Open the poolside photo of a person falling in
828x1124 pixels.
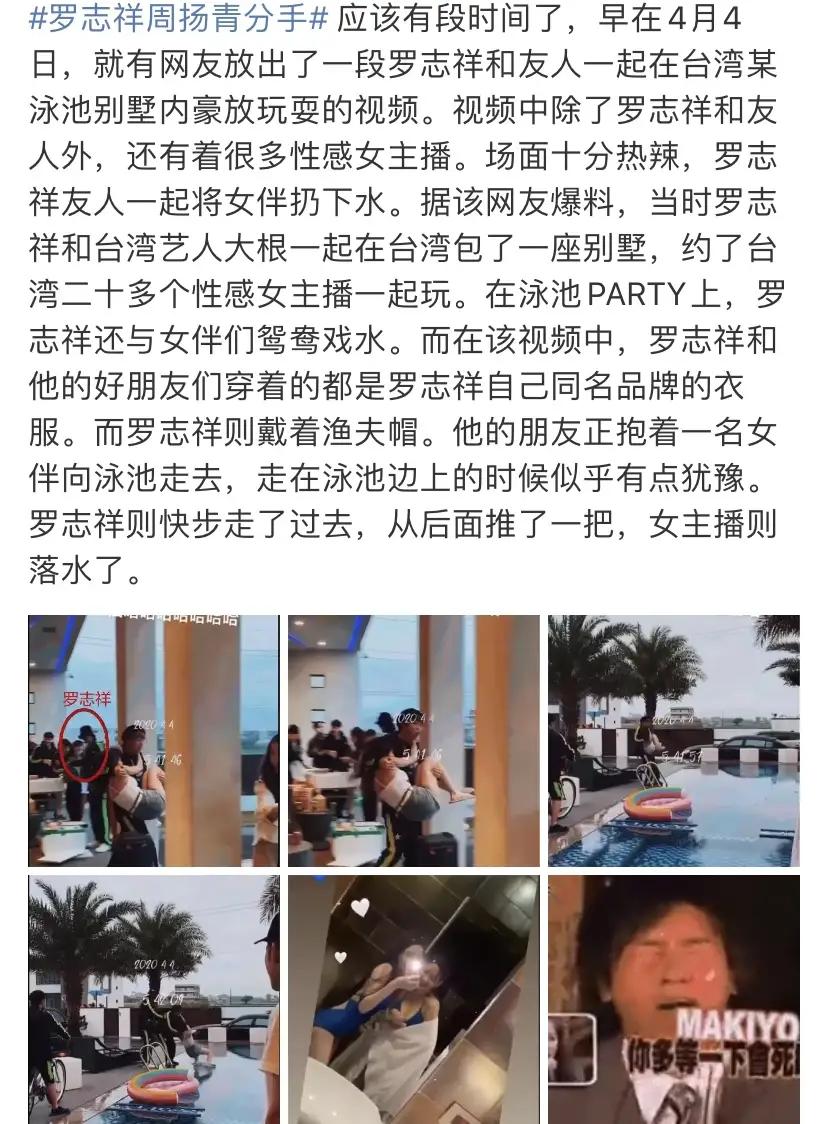point(153,999)
